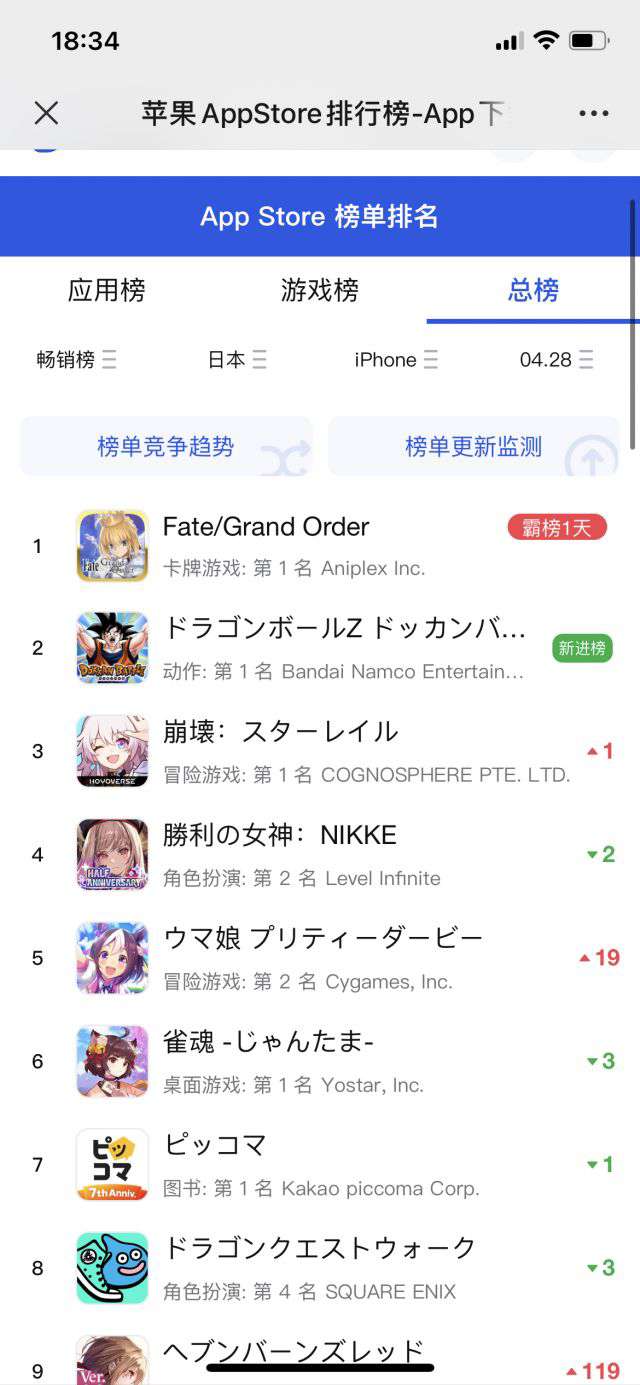
Task: View 雀魂 -じゃんたま- ranking entry
Action: pos(269,1042)
